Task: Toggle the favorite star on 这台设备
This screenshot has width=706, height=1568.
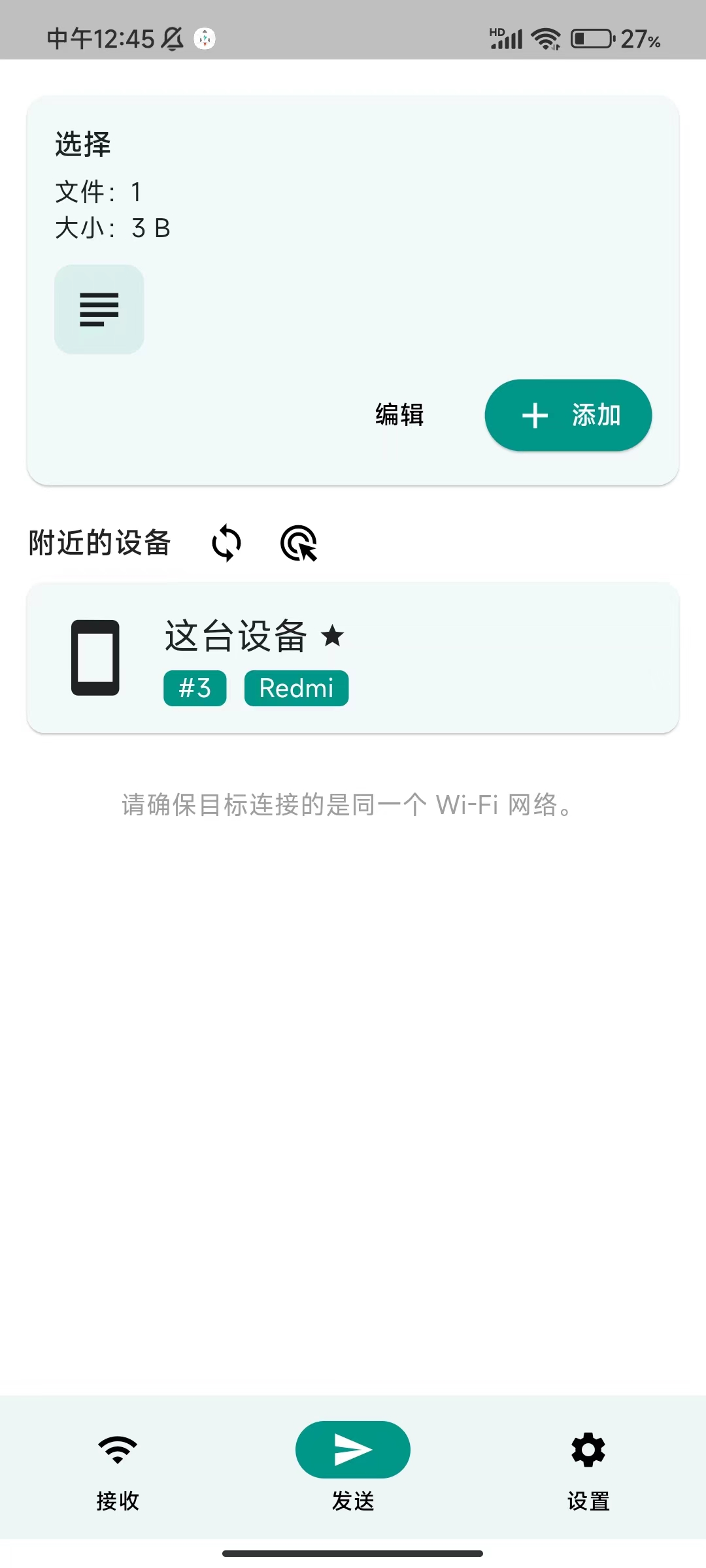Action: point(333,637)
